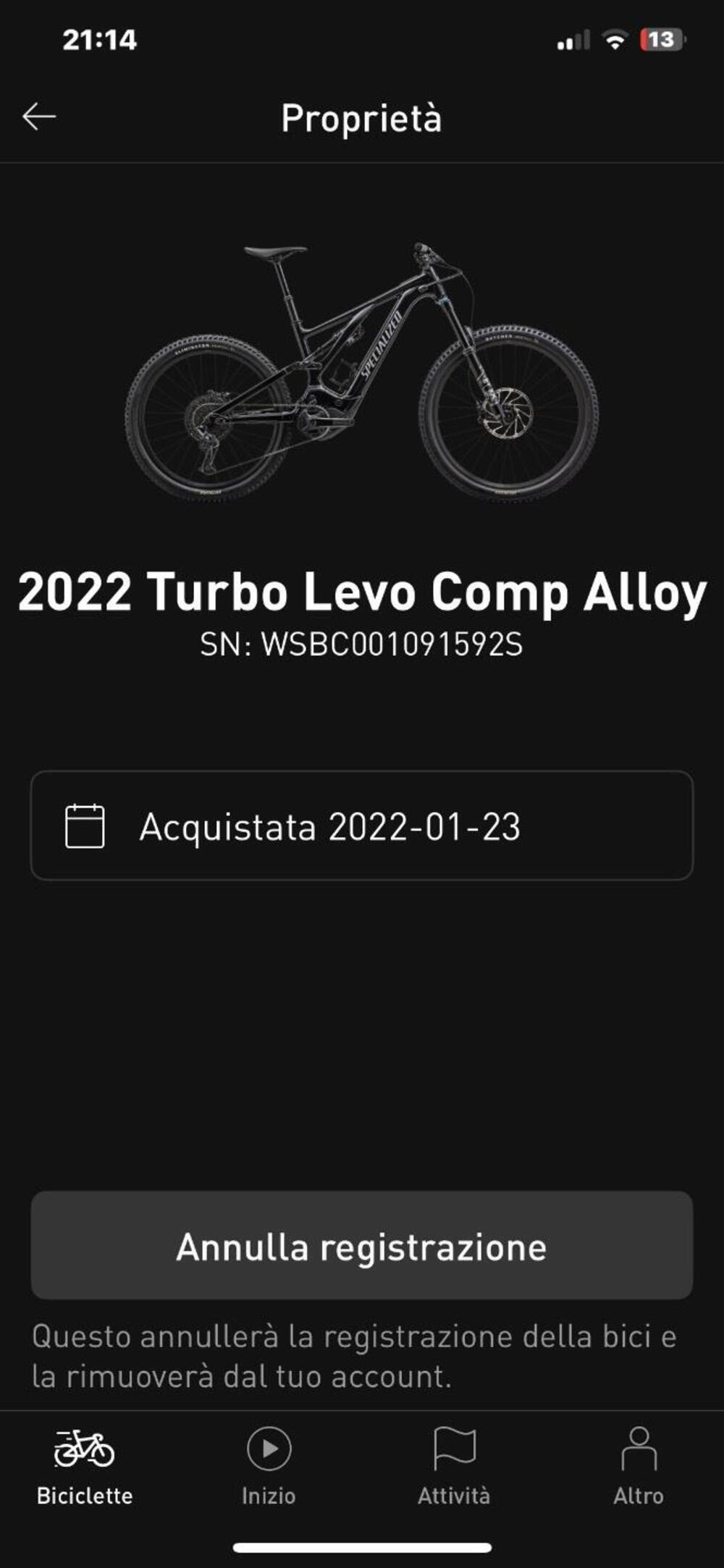Tap the Proprietà header title
This screenshot has width=724, height=1568.
[x=362, y=116]
